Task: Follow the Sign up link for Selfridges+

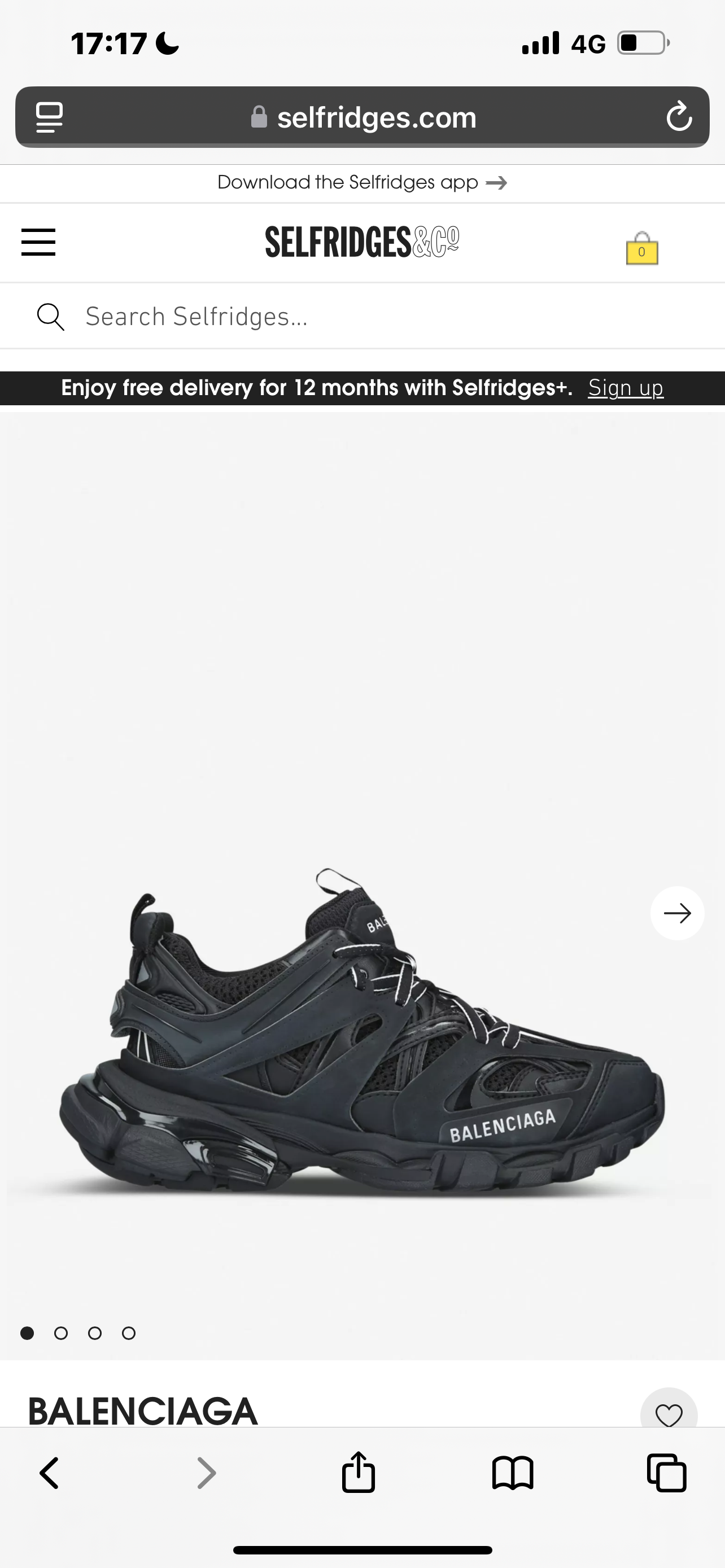Action: 625,388
